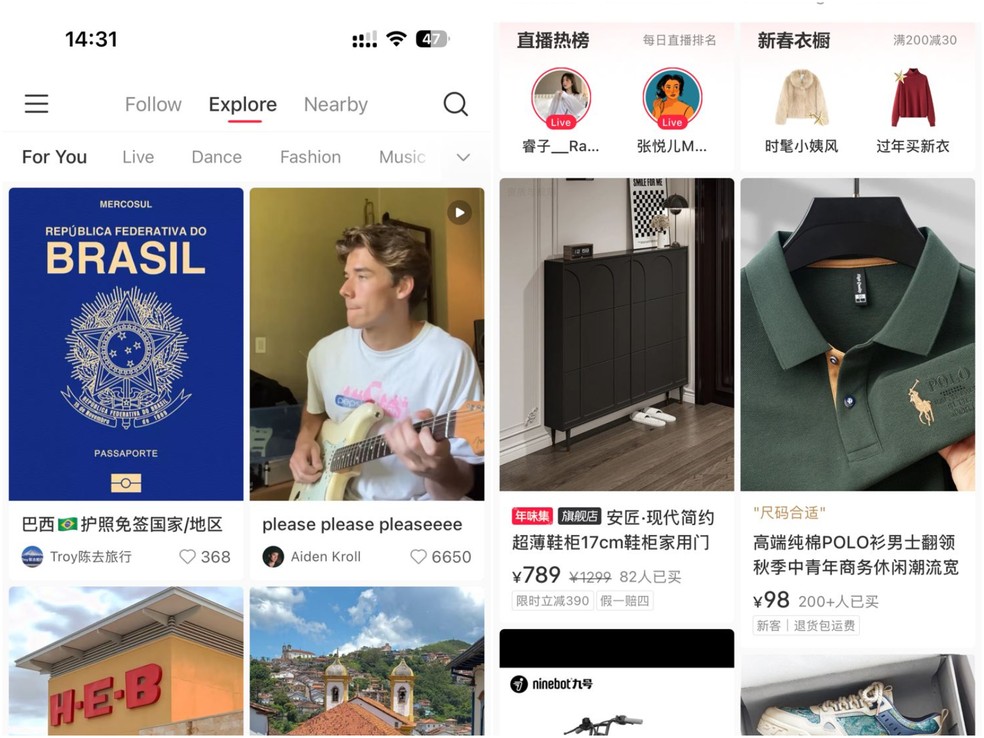
Task: Select the Dance category
Action: 216,157
